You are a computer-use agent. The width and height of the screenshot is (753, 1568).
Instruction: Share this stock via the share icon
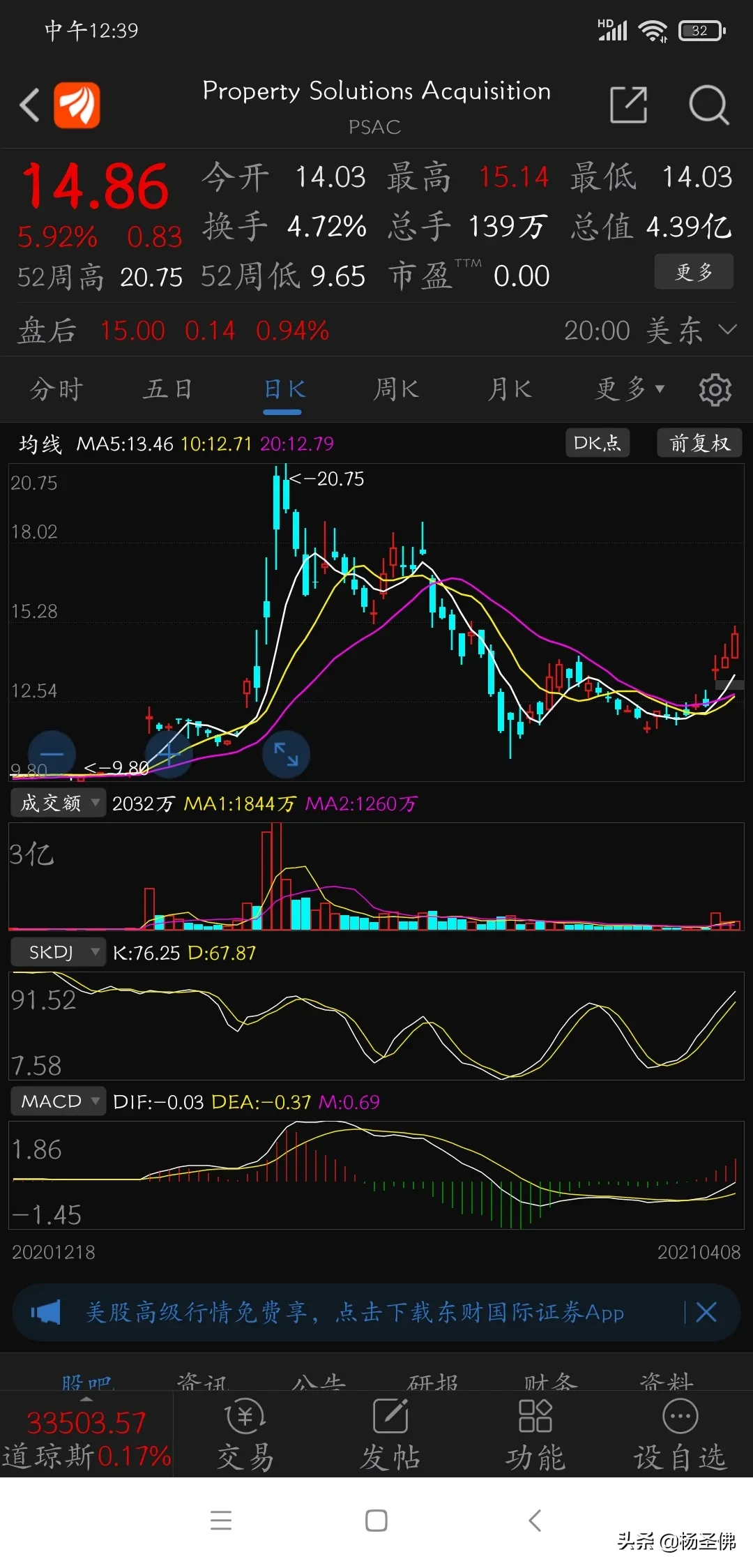pyautogui.click(x=628, y=105)
